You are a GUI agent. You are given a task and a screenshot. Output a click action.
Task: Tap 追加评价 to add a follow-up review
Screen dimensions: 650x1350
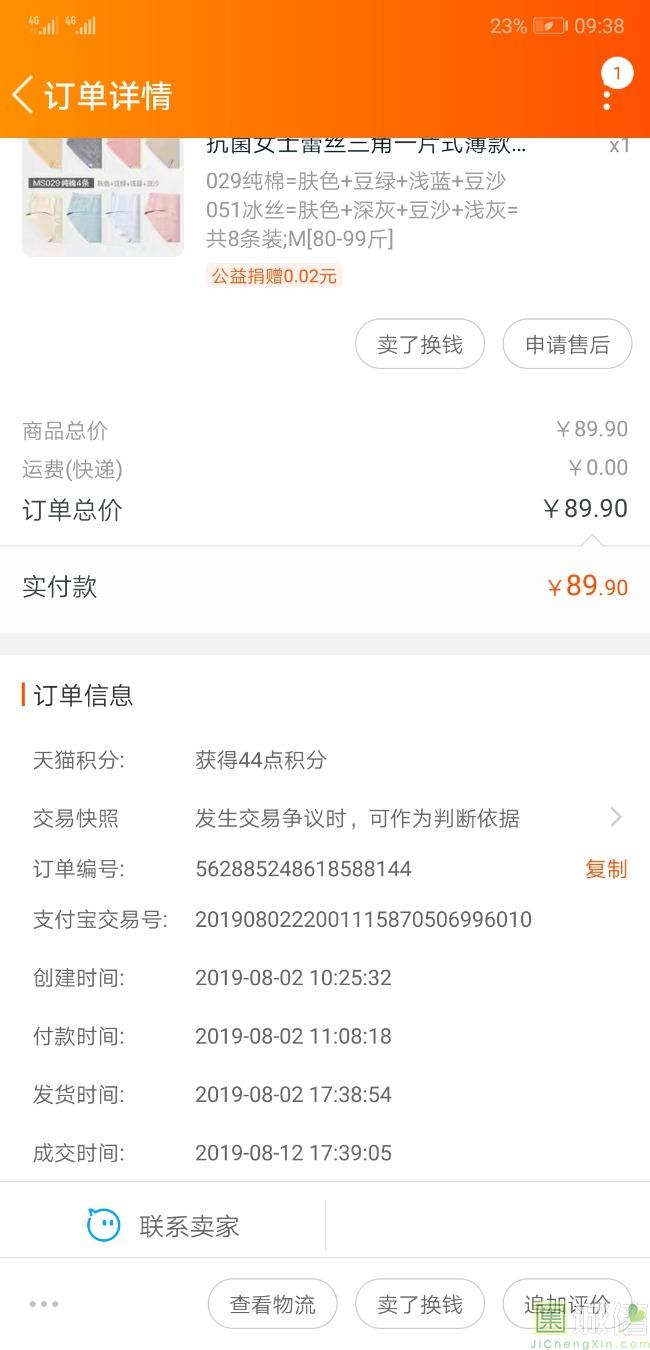566,1304
